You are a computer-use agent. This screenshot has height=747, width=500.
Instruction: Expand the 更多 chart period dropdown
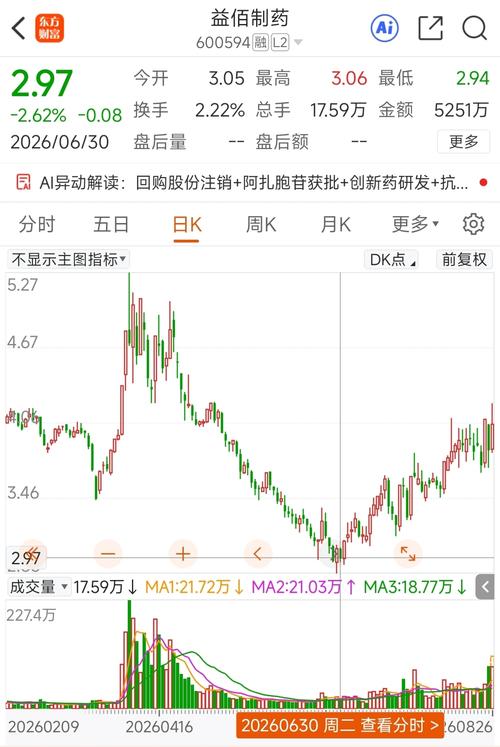(x=415, y=224)
